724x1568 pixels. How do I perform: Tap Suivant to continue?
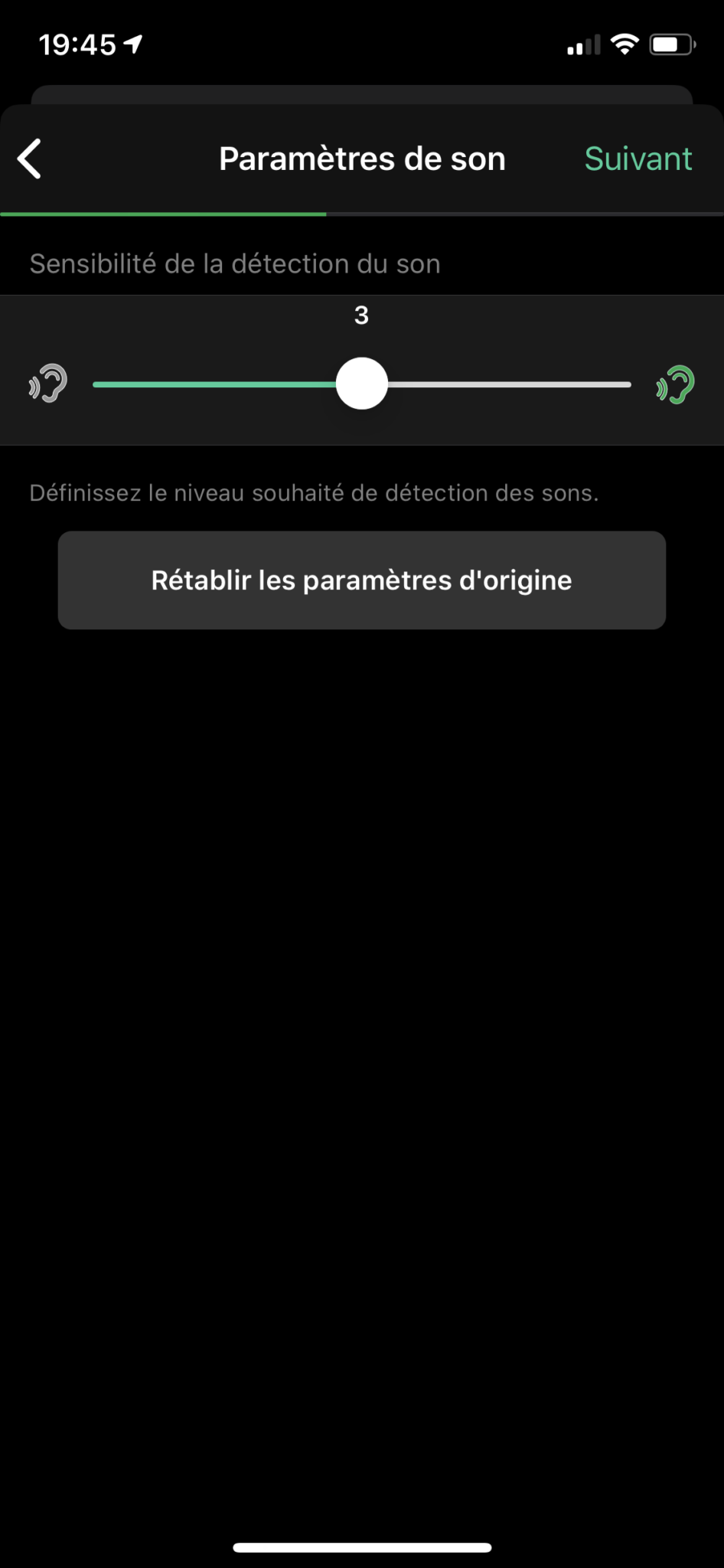[638, 159]
